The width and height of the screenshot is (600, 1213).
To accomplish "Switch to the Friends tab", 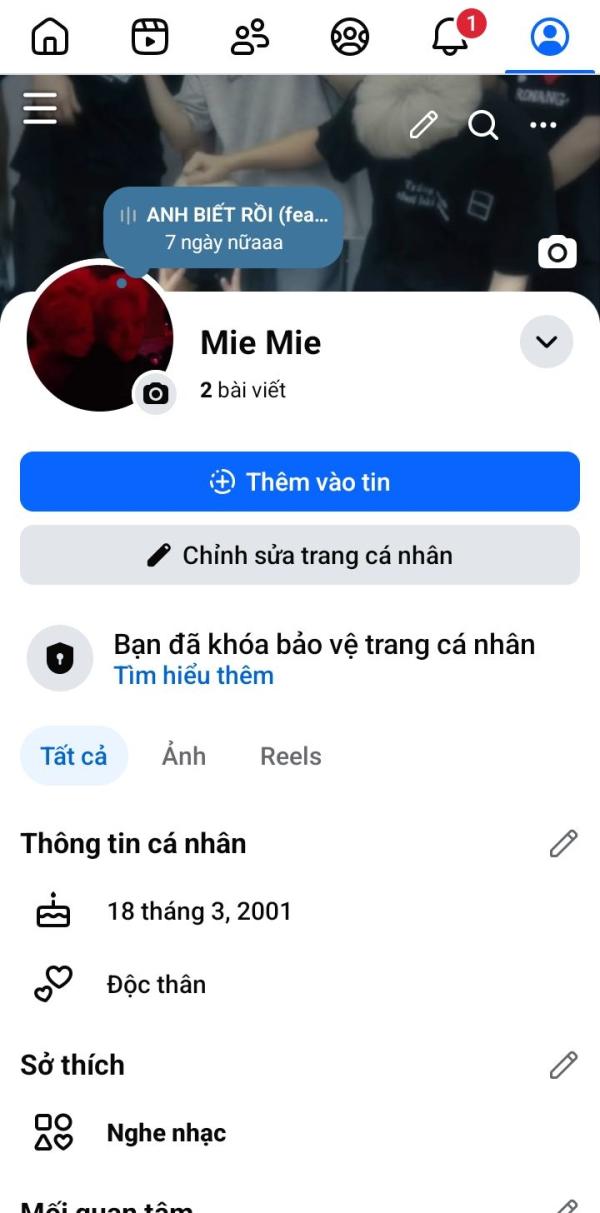I will [250, 37].
